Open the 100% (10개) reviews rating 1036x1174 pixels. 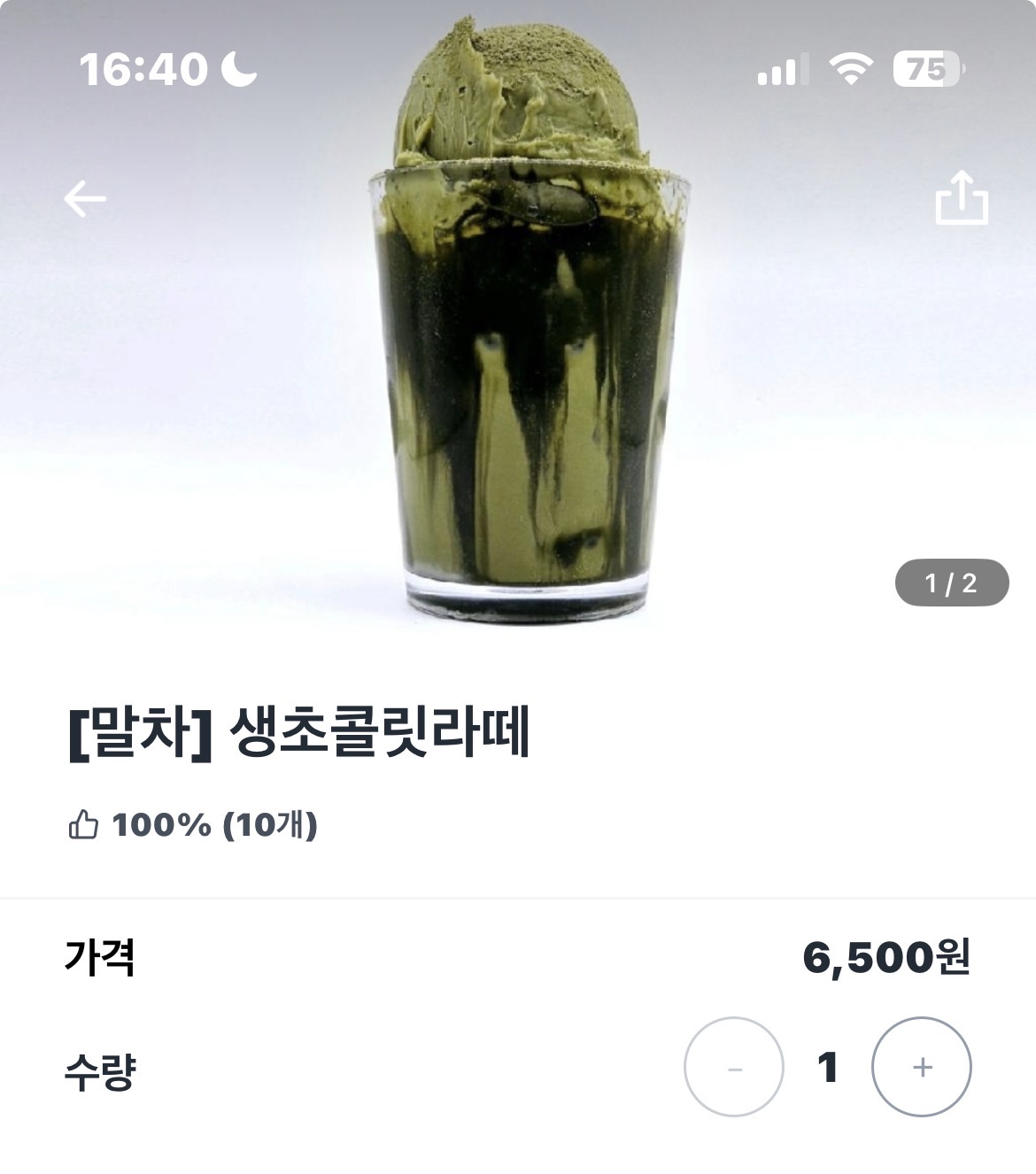[193, 825]
